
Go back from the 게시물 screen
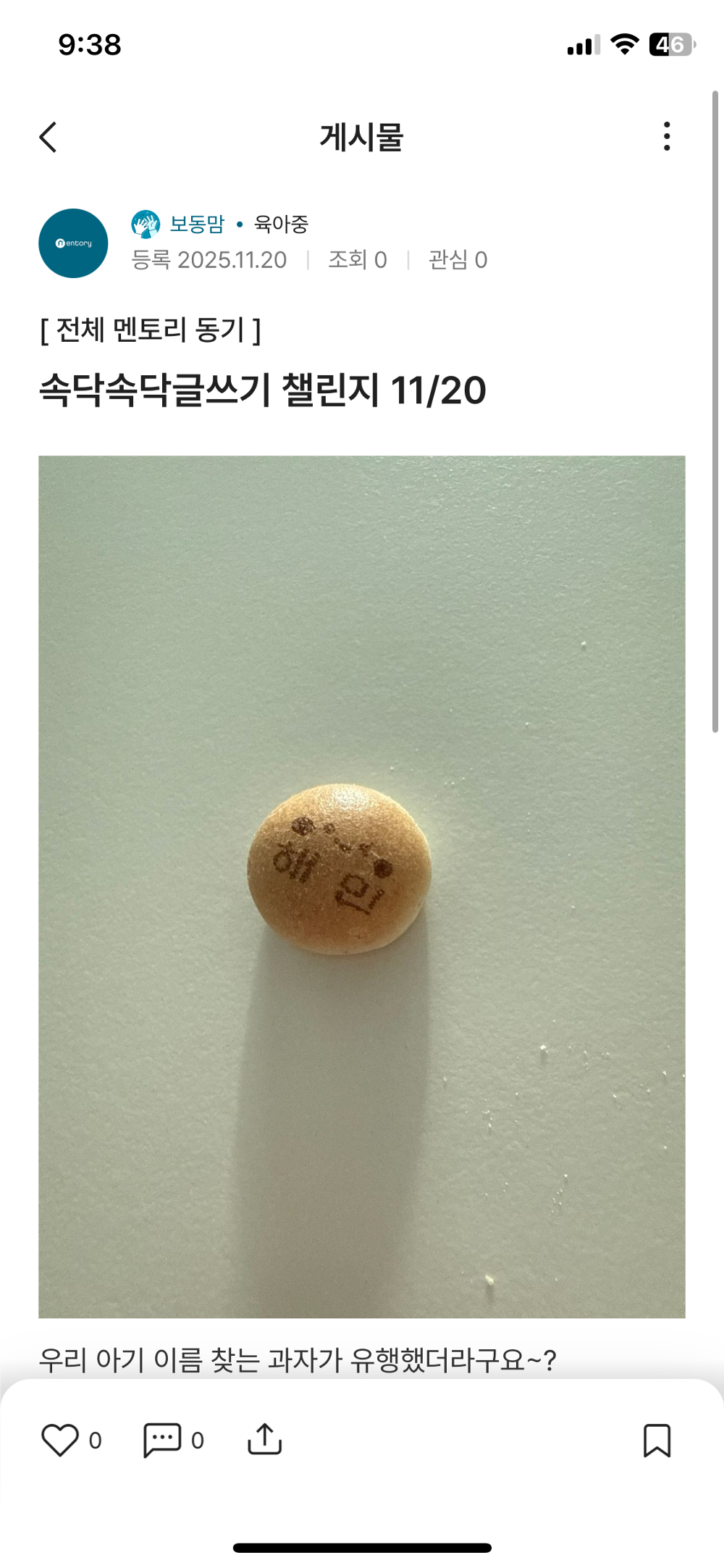coord(49,137)
